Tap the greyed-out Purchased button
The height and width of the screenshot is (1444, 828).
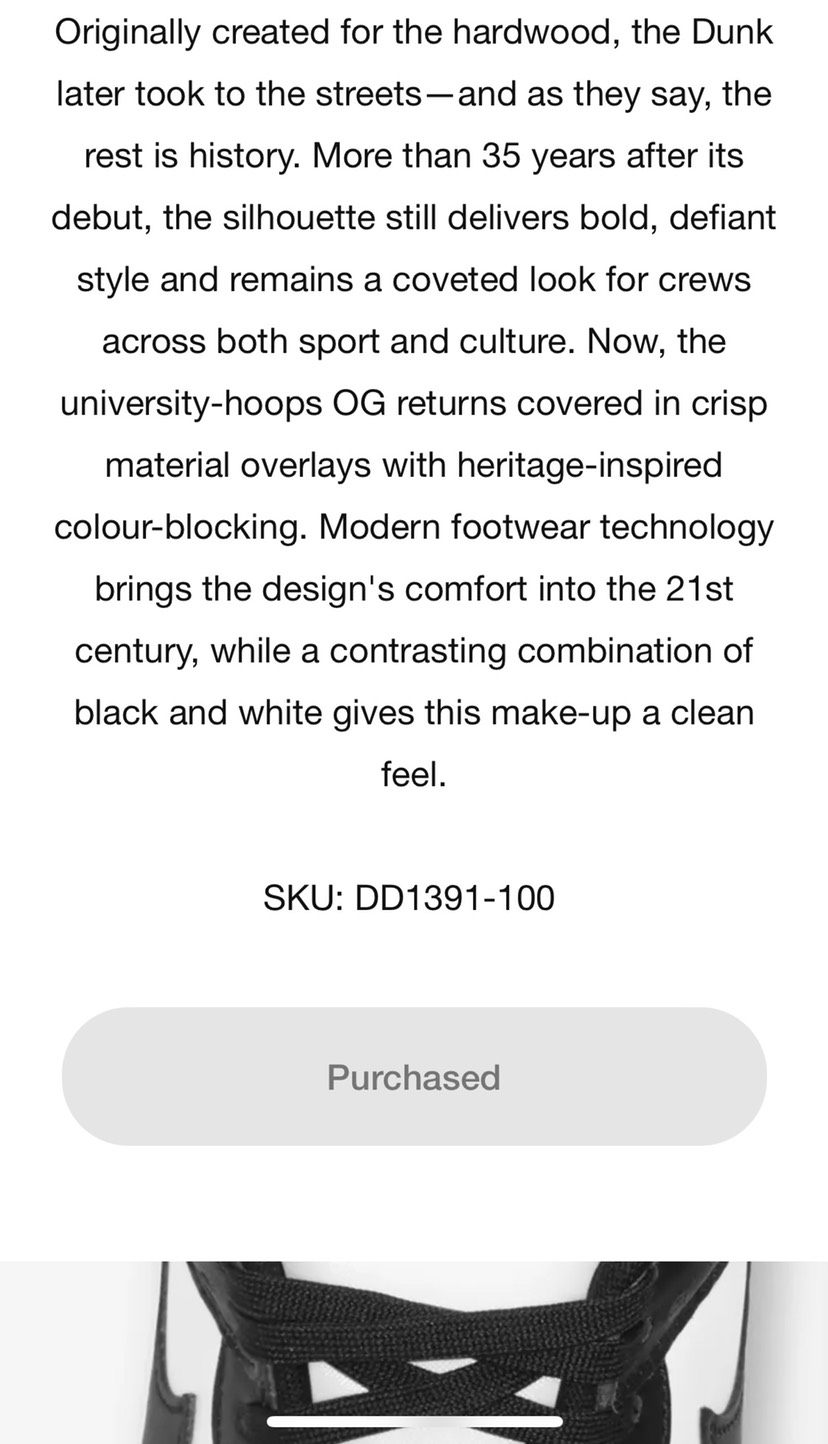[x=414, y=1076]
